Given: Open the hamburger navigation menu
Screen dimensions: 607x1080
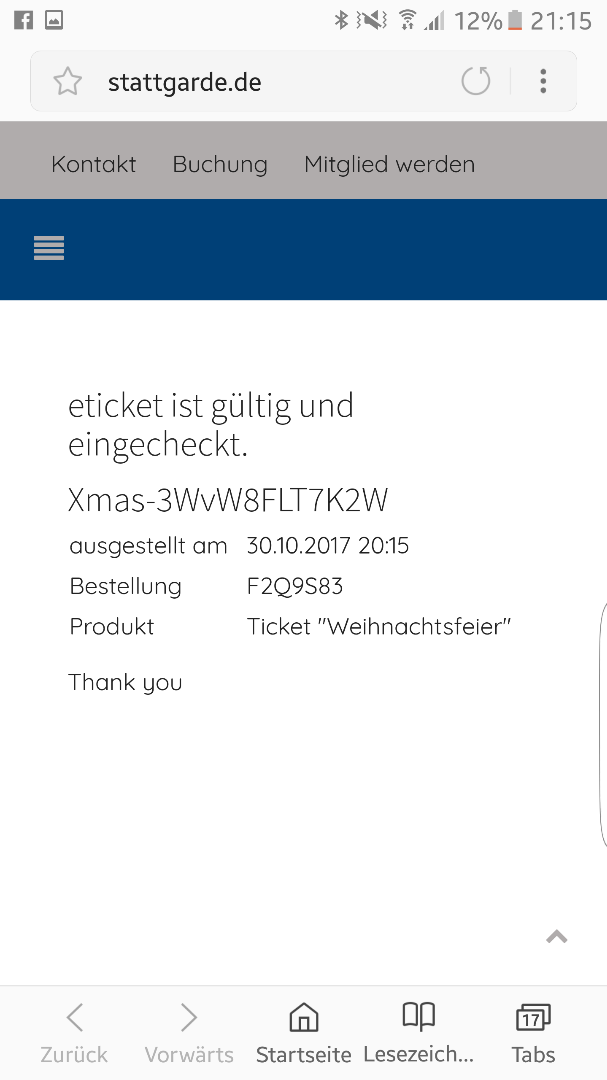Looking at the screenshot, I should [49, 248].
